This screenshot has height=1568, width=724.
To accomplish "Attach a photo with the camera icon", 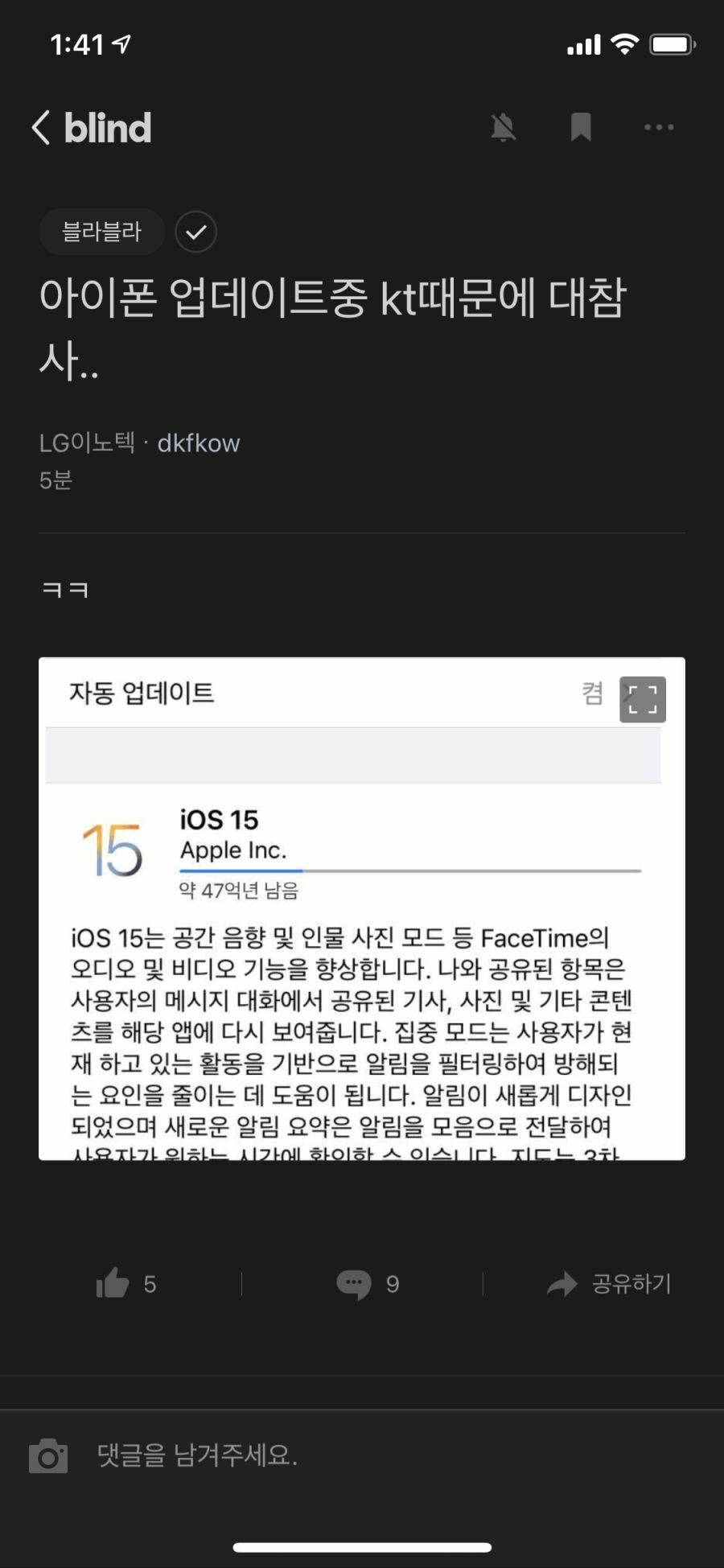I will pos(48,1455).
